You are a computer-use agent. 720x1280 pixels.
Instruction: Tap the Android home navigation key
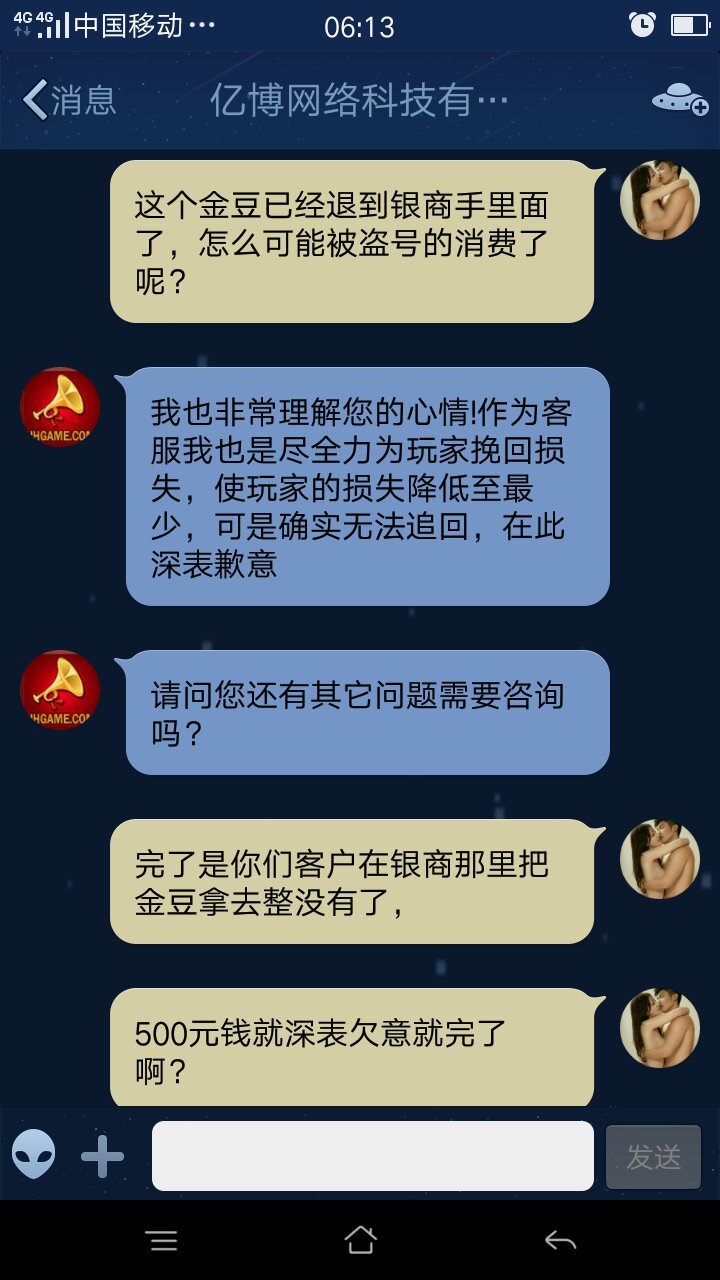click(x=360, y=1240)
